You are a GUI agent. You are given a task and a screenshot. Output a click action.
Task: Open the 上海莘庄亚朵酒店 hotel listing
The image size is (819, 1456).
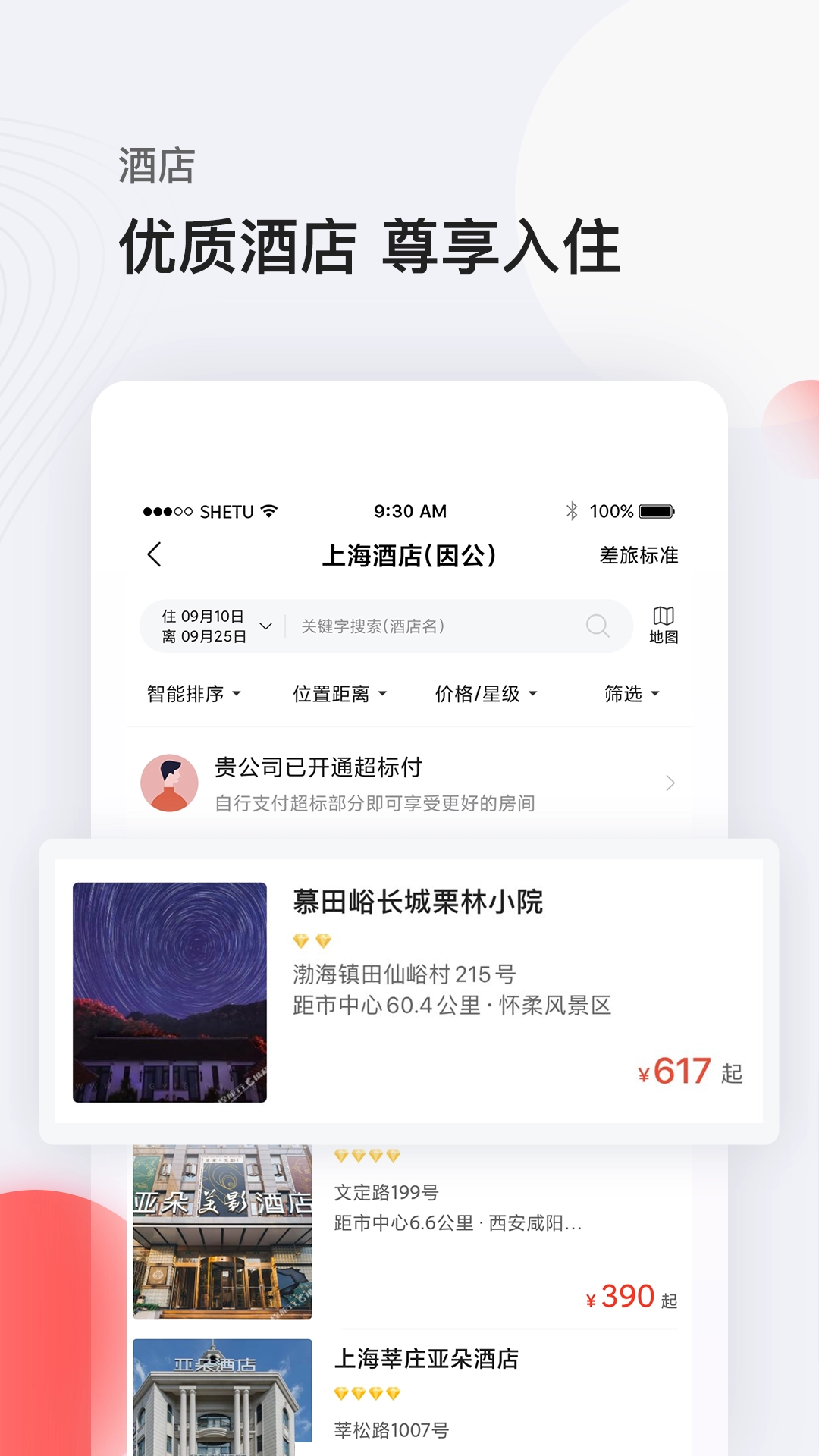(x=426, y=1360)
